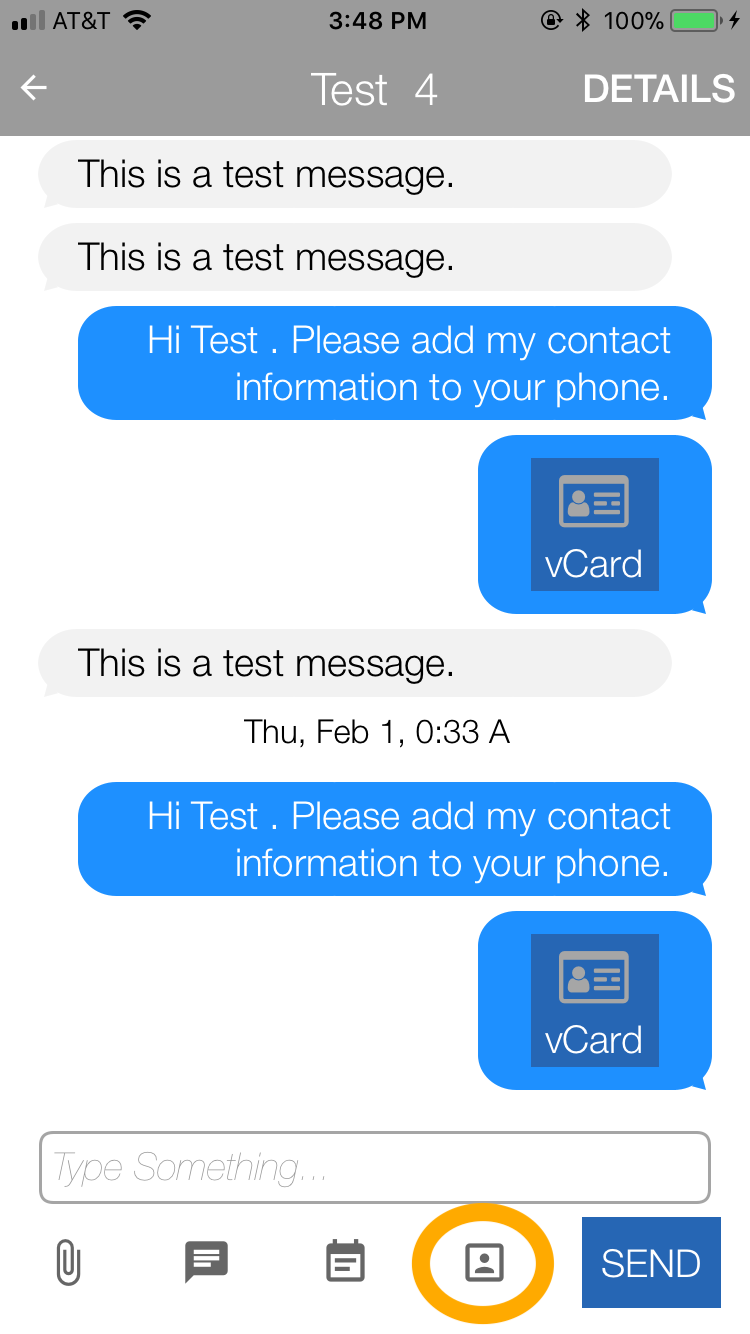Open the message templates icon

tap(207, 1262)
